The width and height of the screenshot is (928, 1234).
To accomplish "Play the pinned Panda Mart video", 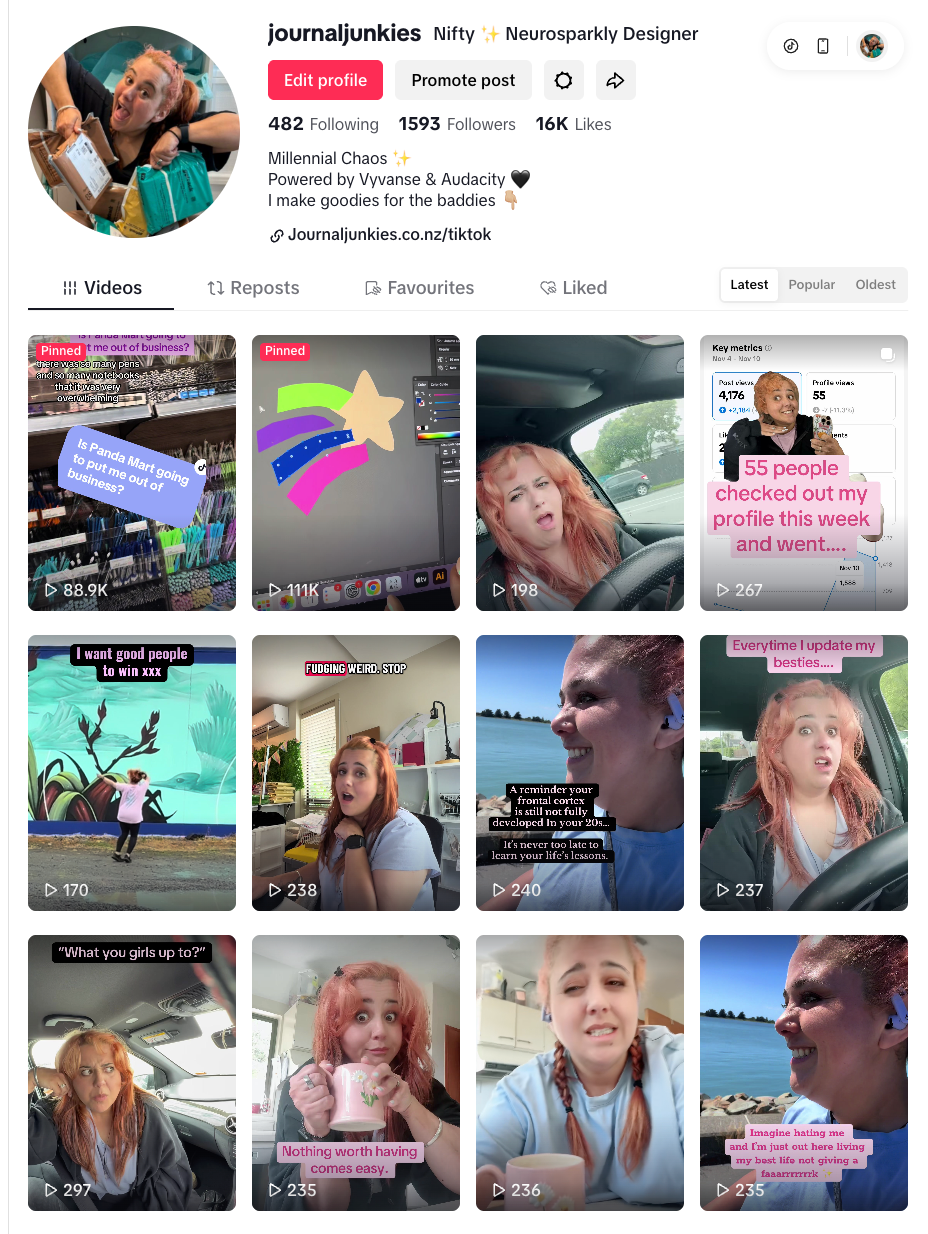I will click(x=132, y=472).
